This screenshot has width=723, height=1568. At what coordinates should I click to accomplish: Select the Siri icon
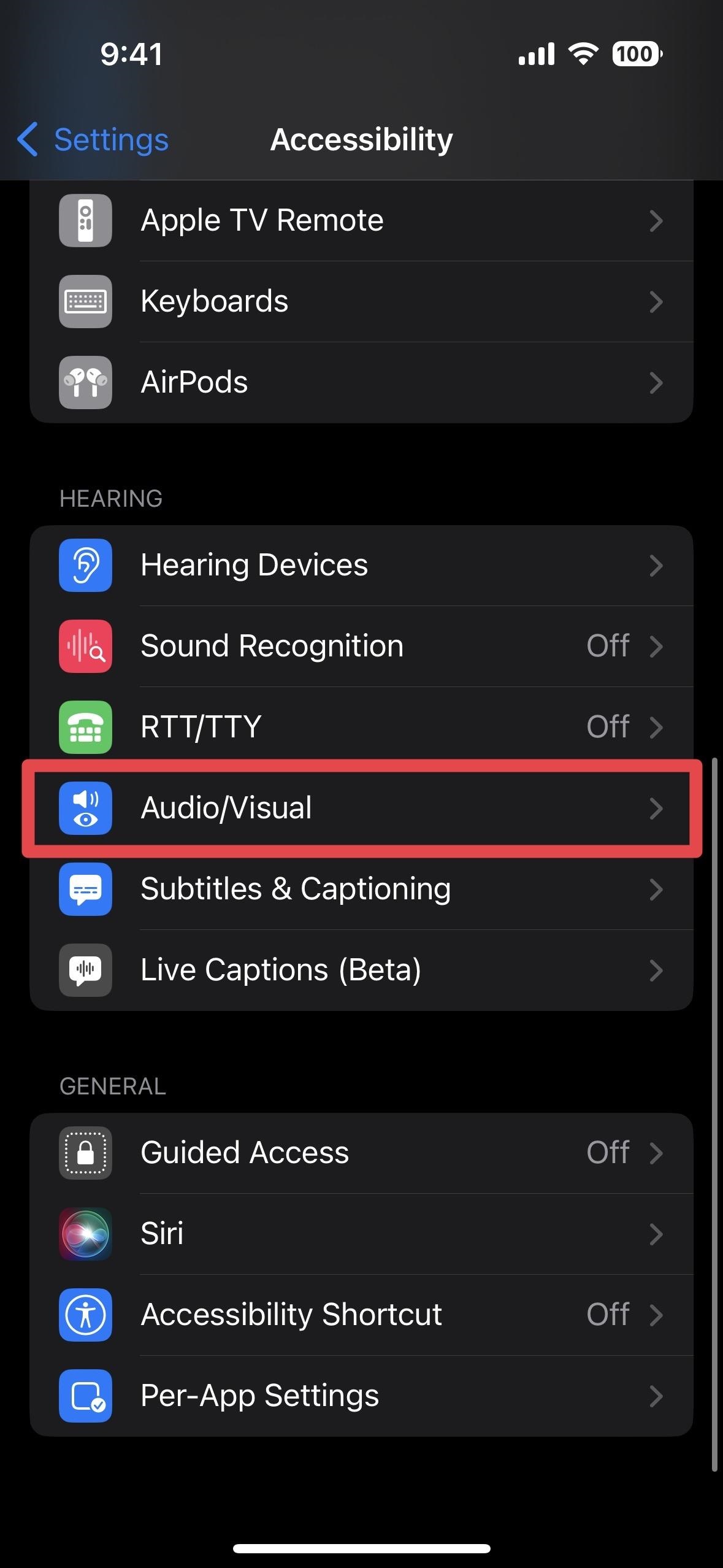(85, 1234)
